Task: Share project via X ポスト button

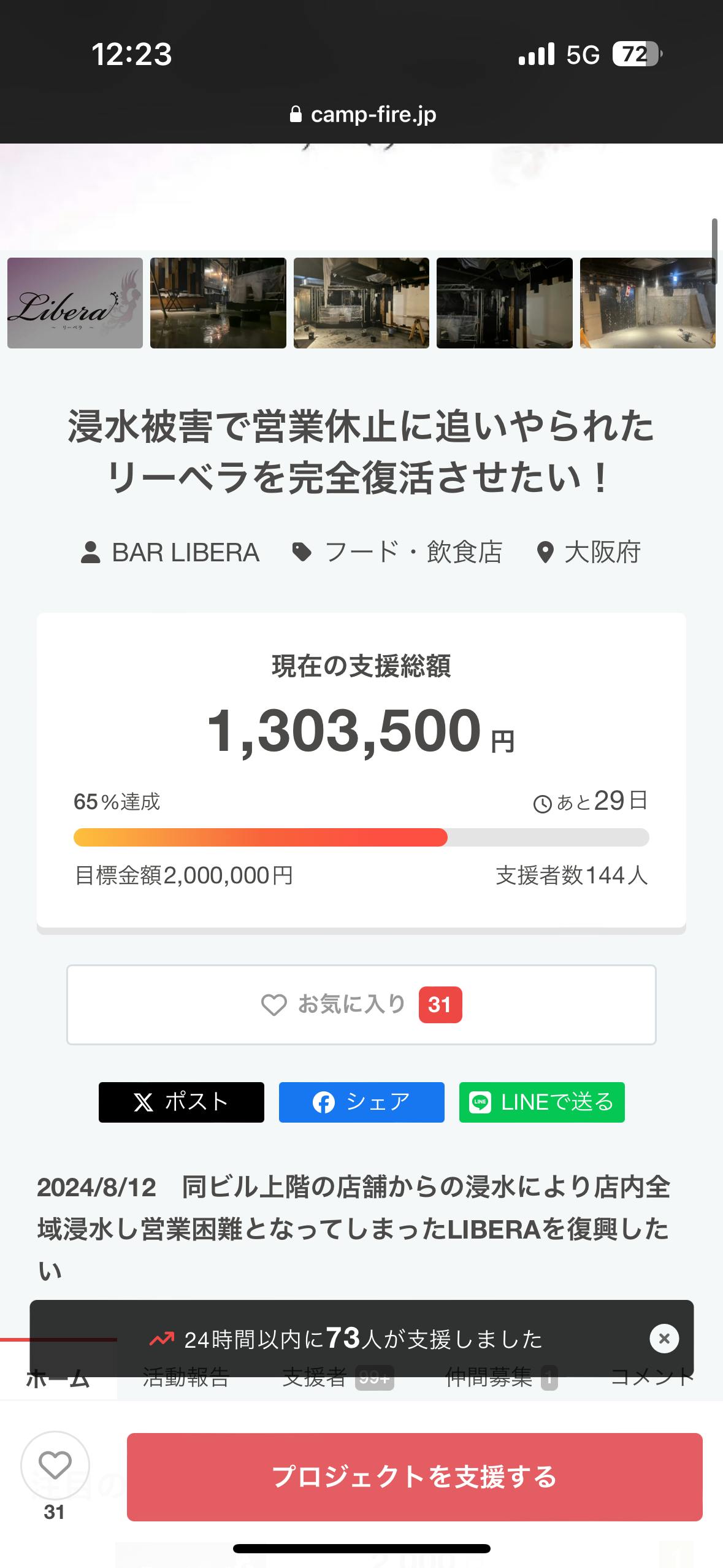Action: (x=182, y=1102)
